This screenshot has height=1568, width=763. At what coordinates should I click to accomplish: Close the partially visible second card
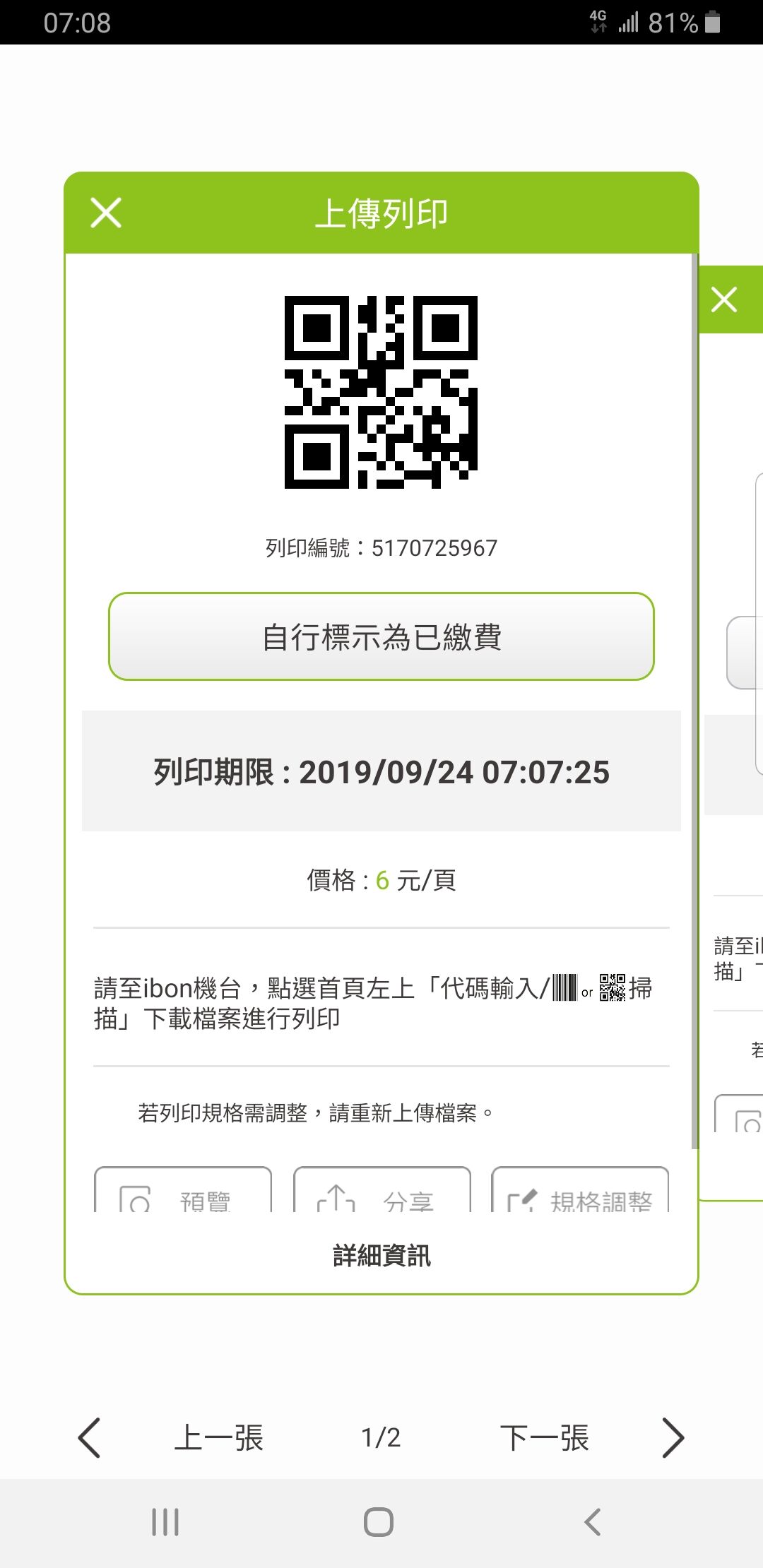pyautogui.click(x=724, y=299)
